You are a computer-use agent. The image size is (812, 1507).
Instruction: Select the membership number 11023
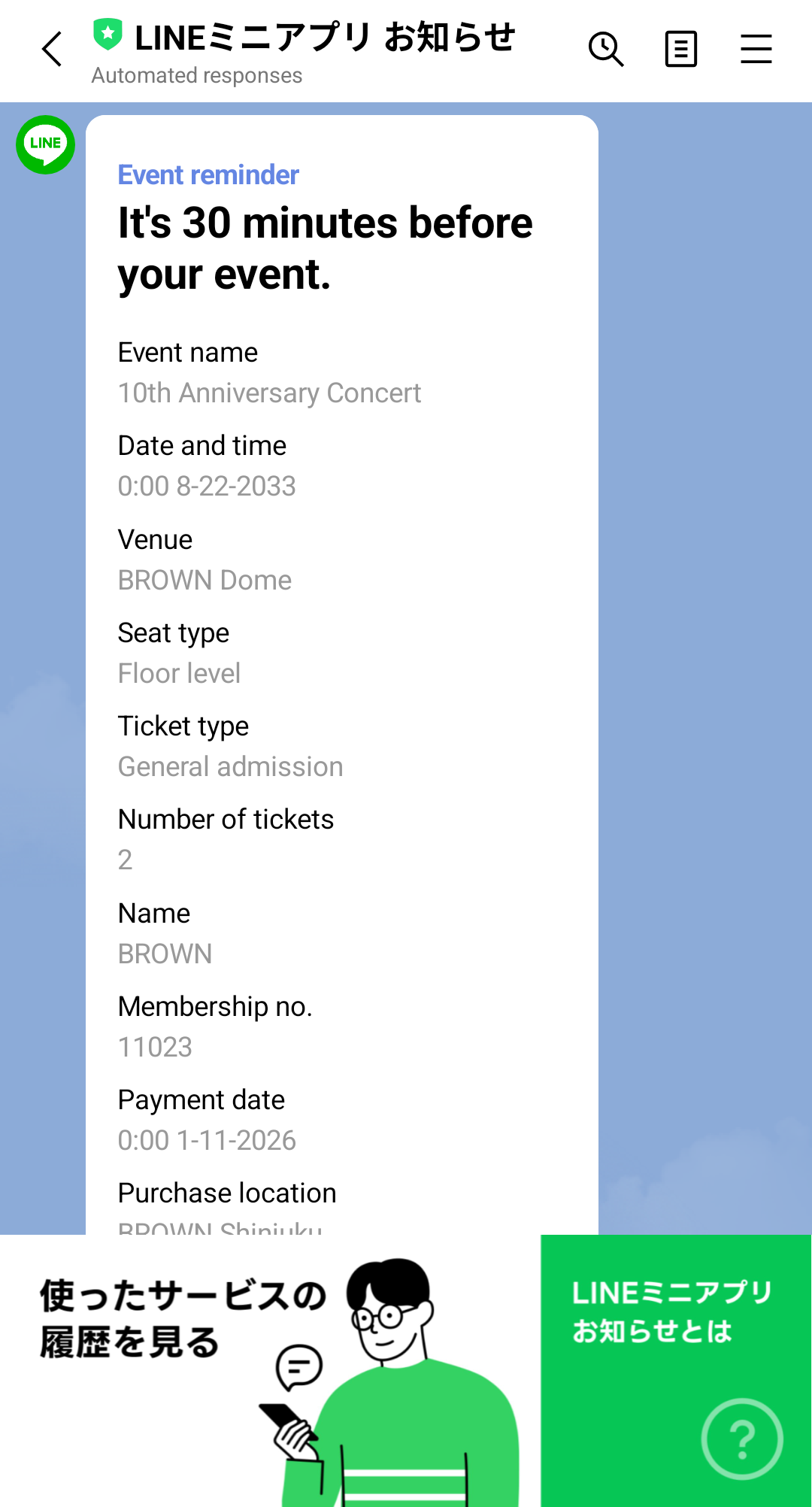pos(155,1046)
